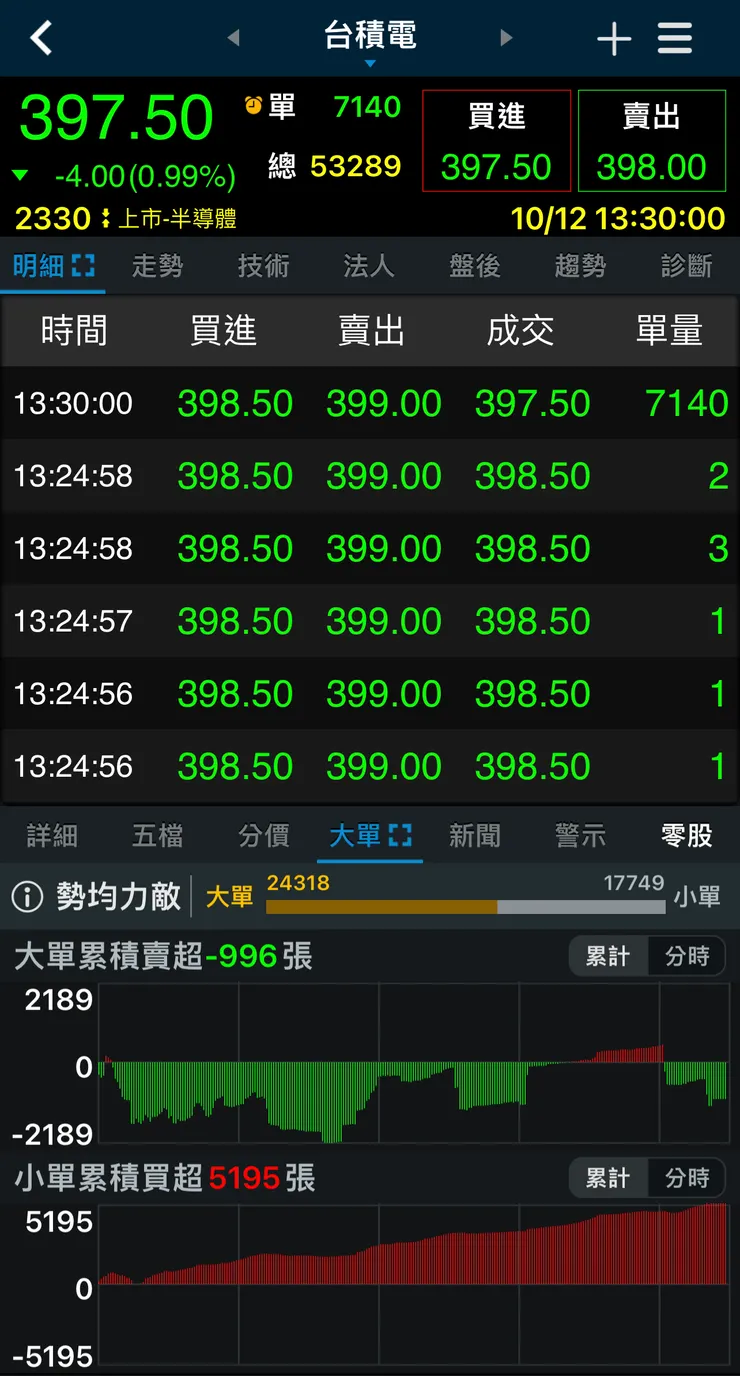Tap the 買進 397.50 button

click(496, 140)
